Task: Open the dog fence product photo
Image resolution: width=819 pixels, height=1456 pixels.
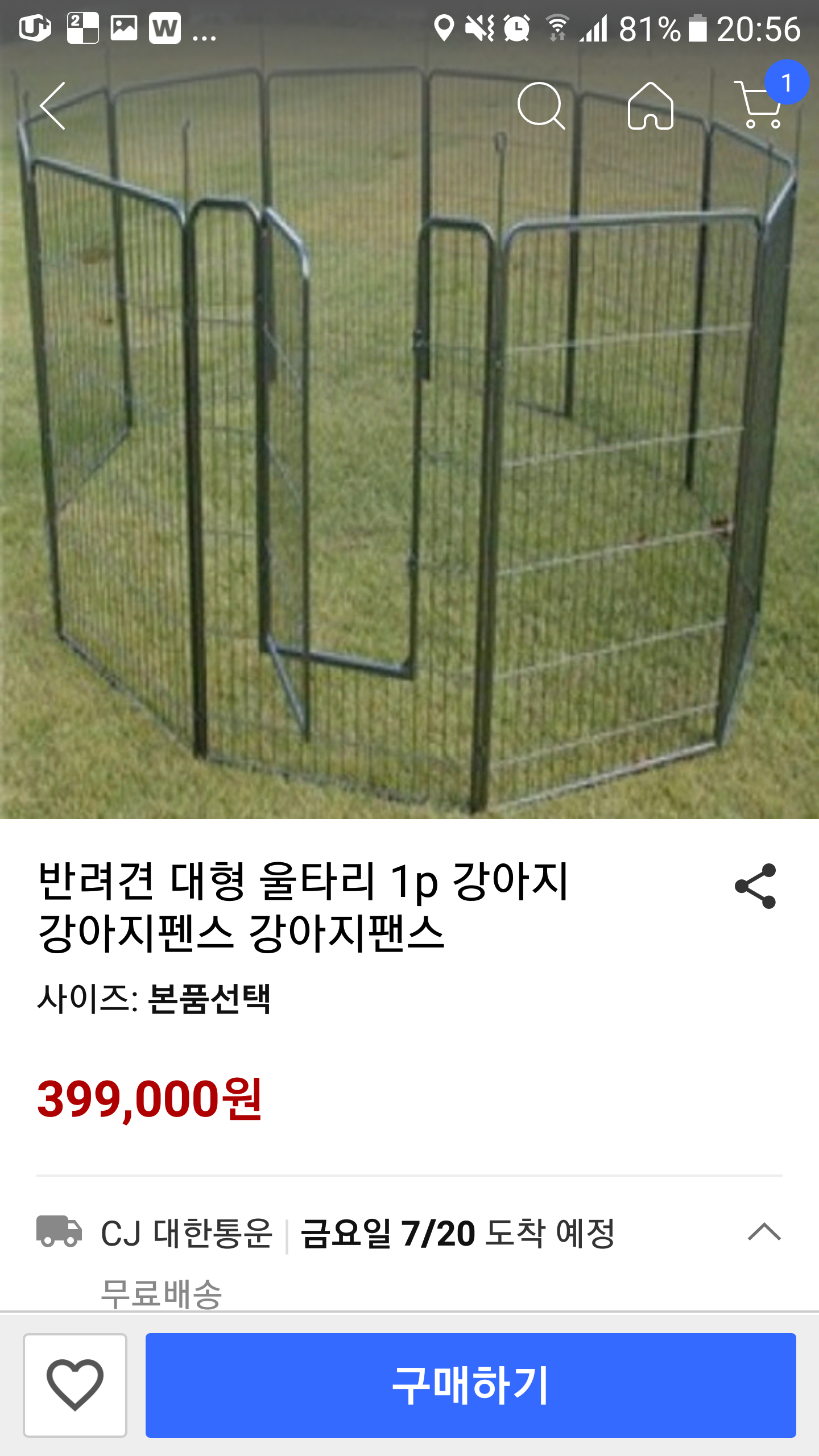Action: point(409,455)
